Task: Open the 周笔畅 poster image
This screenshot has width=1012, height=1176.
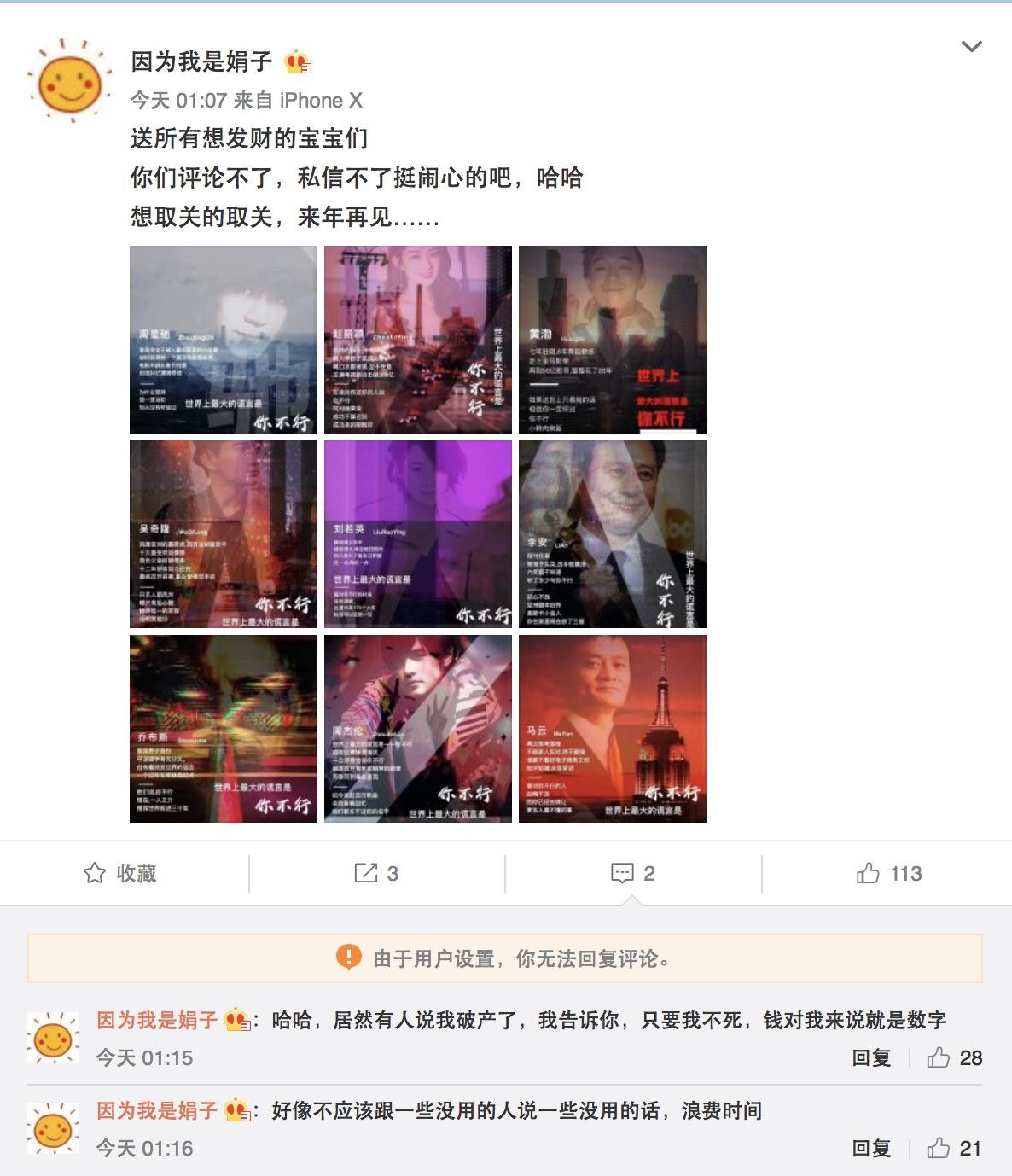Action: 224,340
